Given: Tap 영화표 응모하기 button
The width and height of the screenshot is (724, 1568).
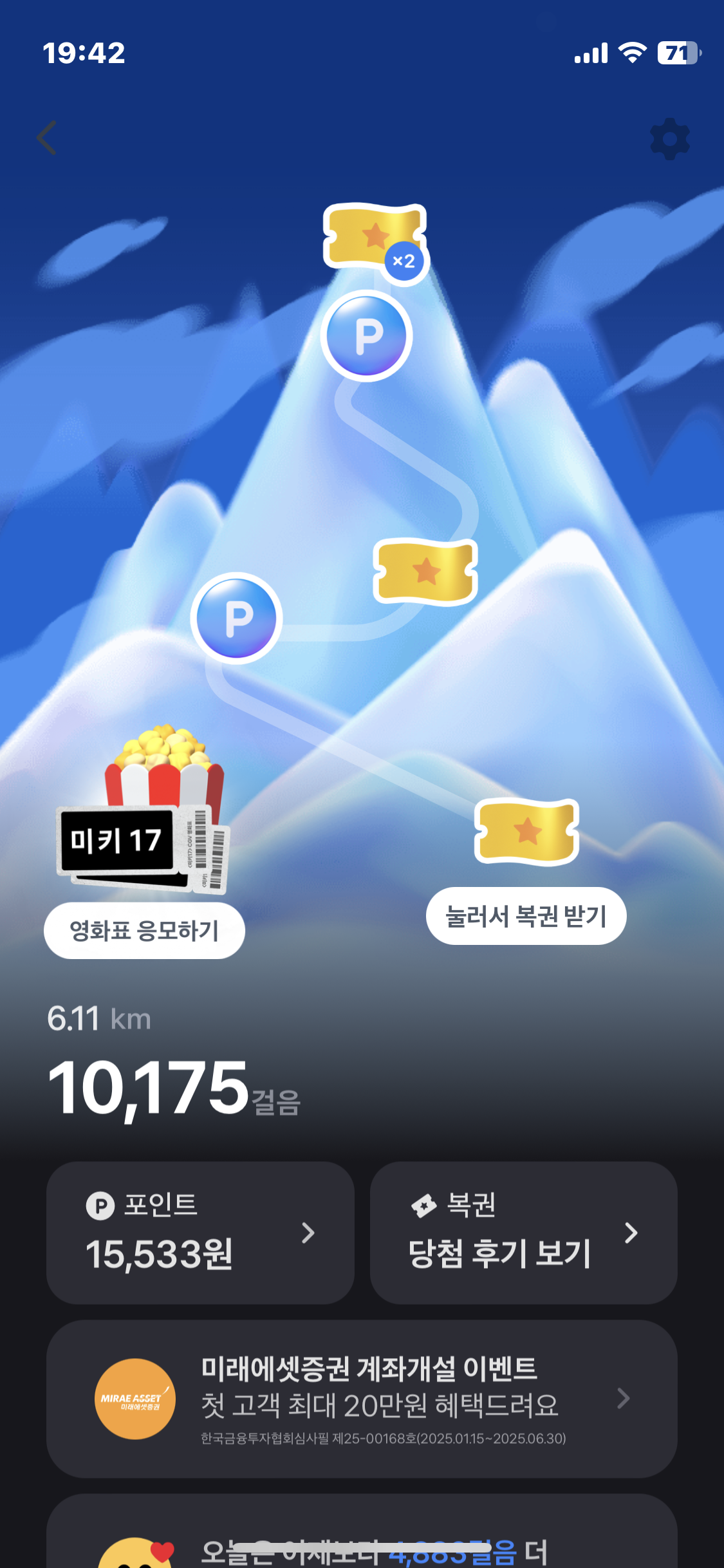Looking at the screenshot, I should [144, 930].
